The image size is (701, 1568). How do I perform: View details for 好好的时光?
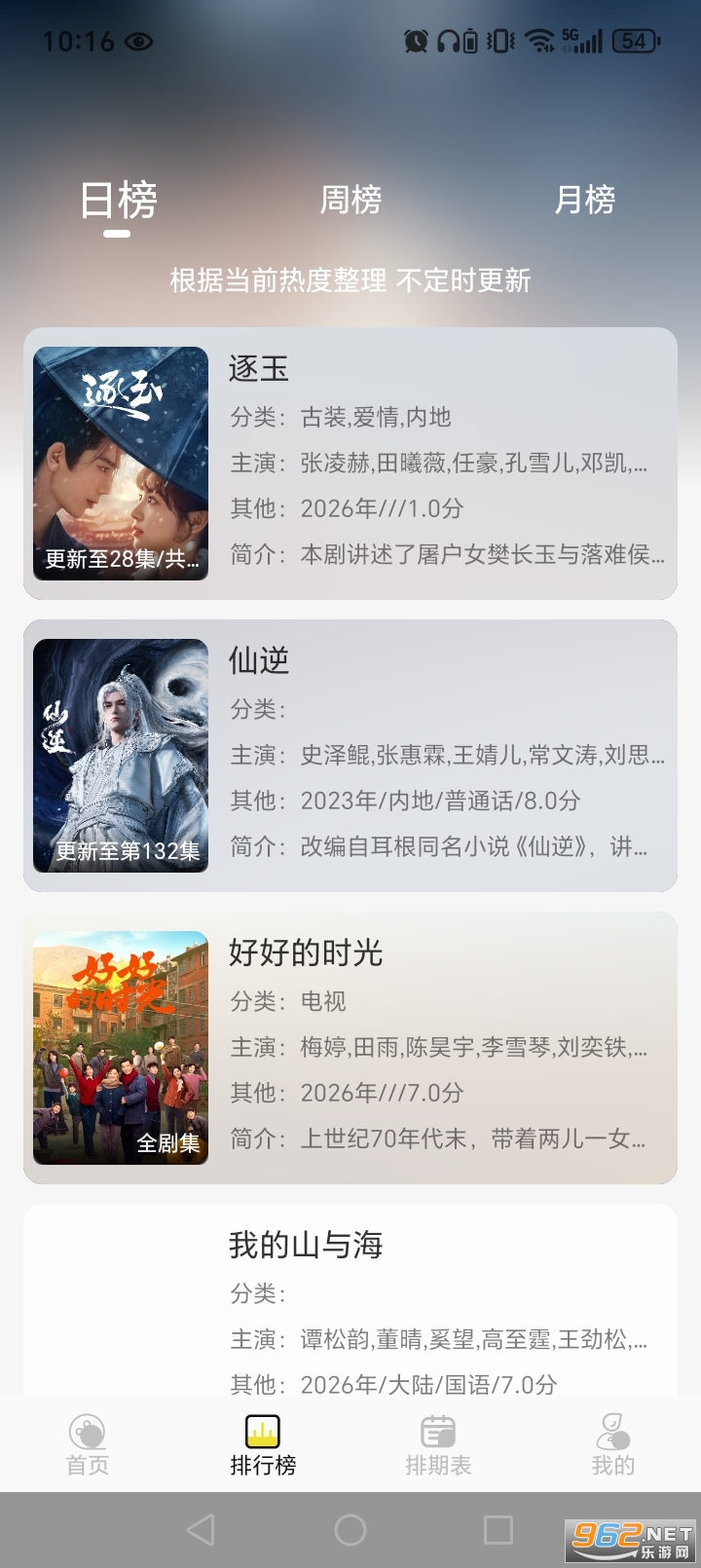pos(350,1048)
